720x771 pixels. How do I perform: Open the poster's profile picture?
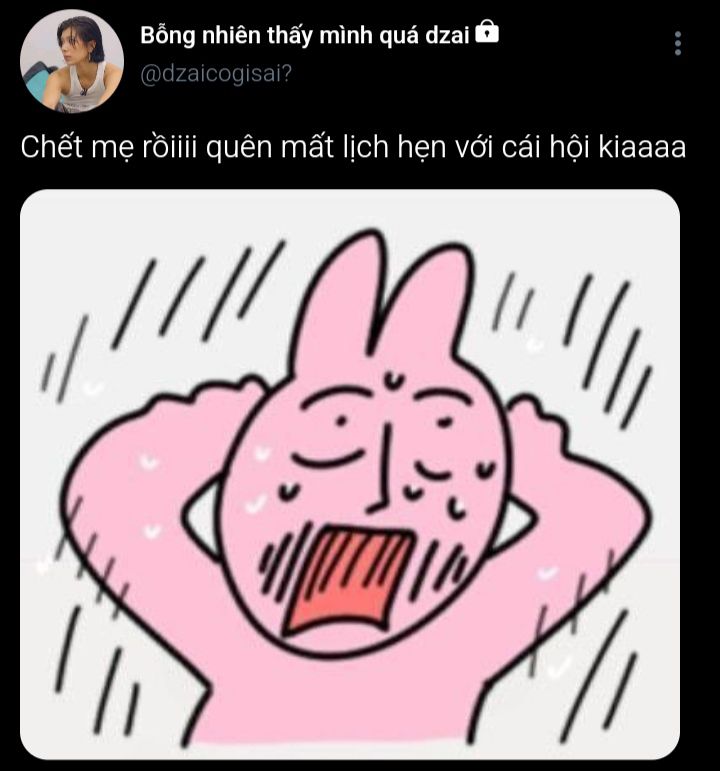72,61
